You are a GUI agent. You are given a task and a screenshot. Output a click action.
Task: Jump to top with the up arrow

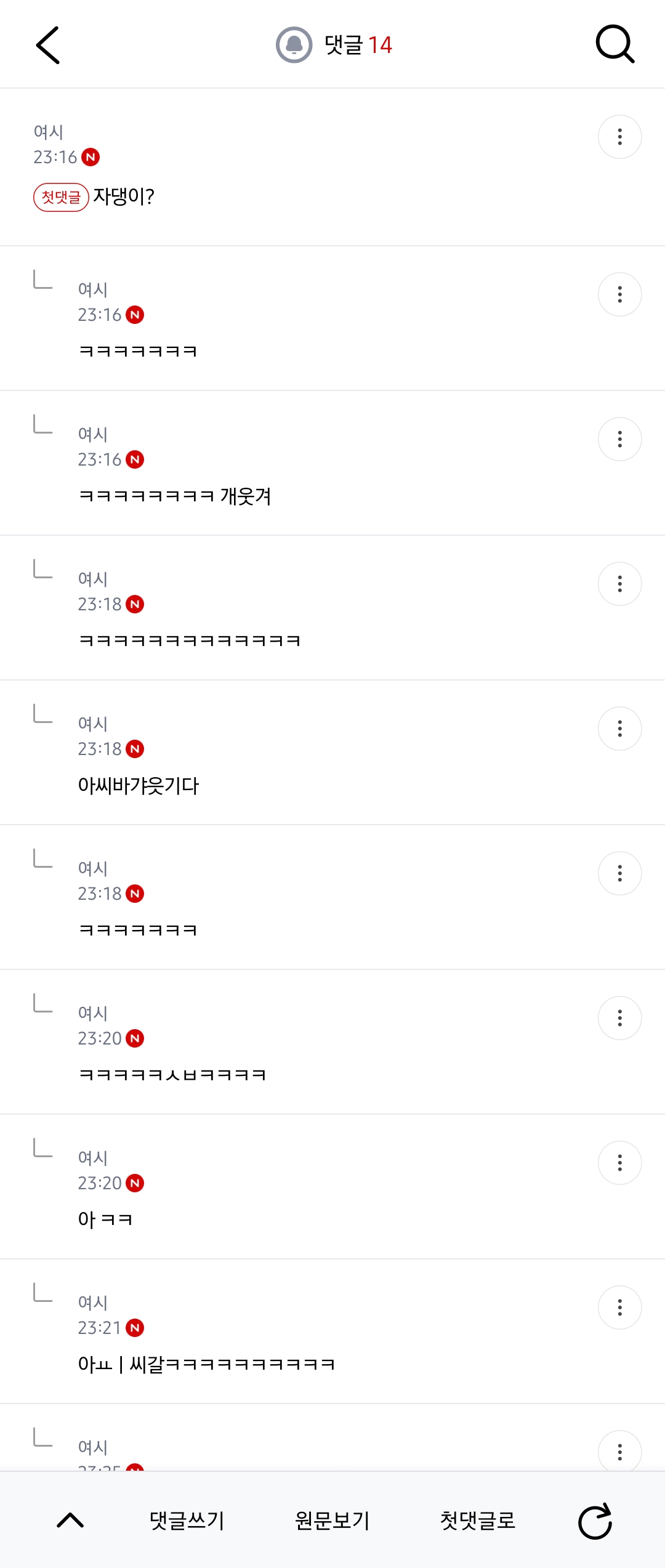point(70,1521)
